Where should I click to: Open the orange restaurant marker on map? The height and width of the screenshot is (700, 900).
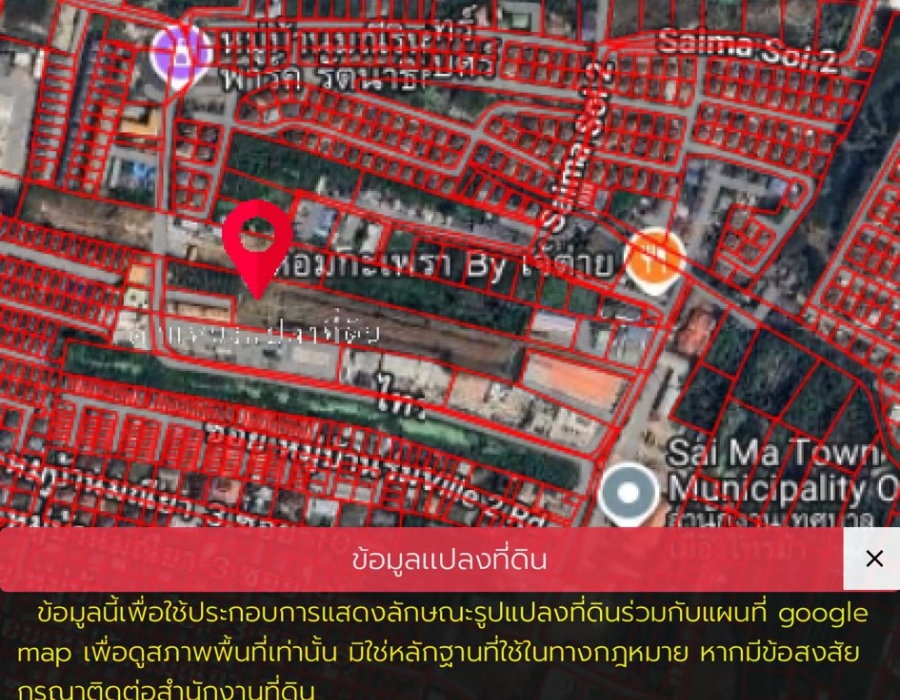pos(653,258)
